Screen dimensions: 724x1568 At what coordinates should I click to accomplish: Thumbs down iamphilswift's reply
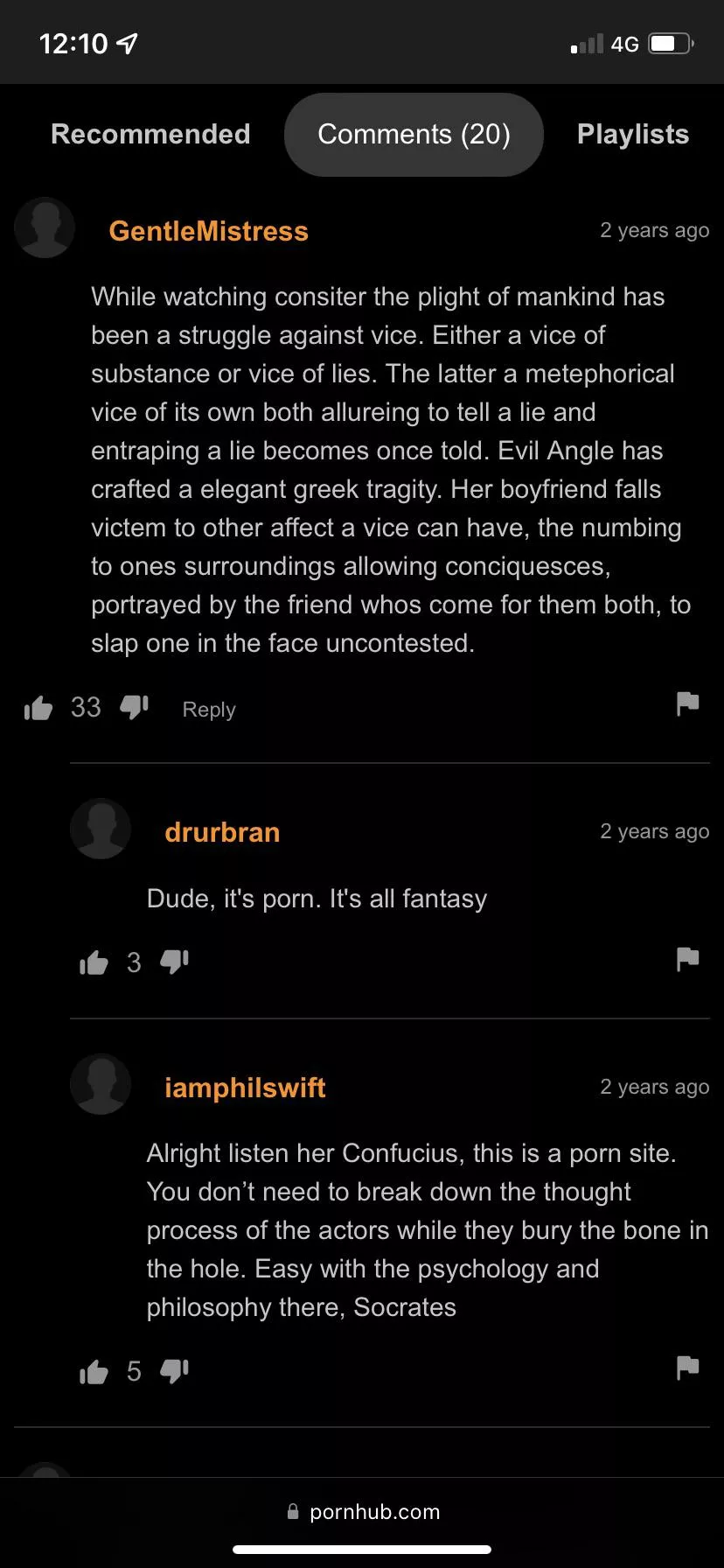click(x=174, y=1371)
